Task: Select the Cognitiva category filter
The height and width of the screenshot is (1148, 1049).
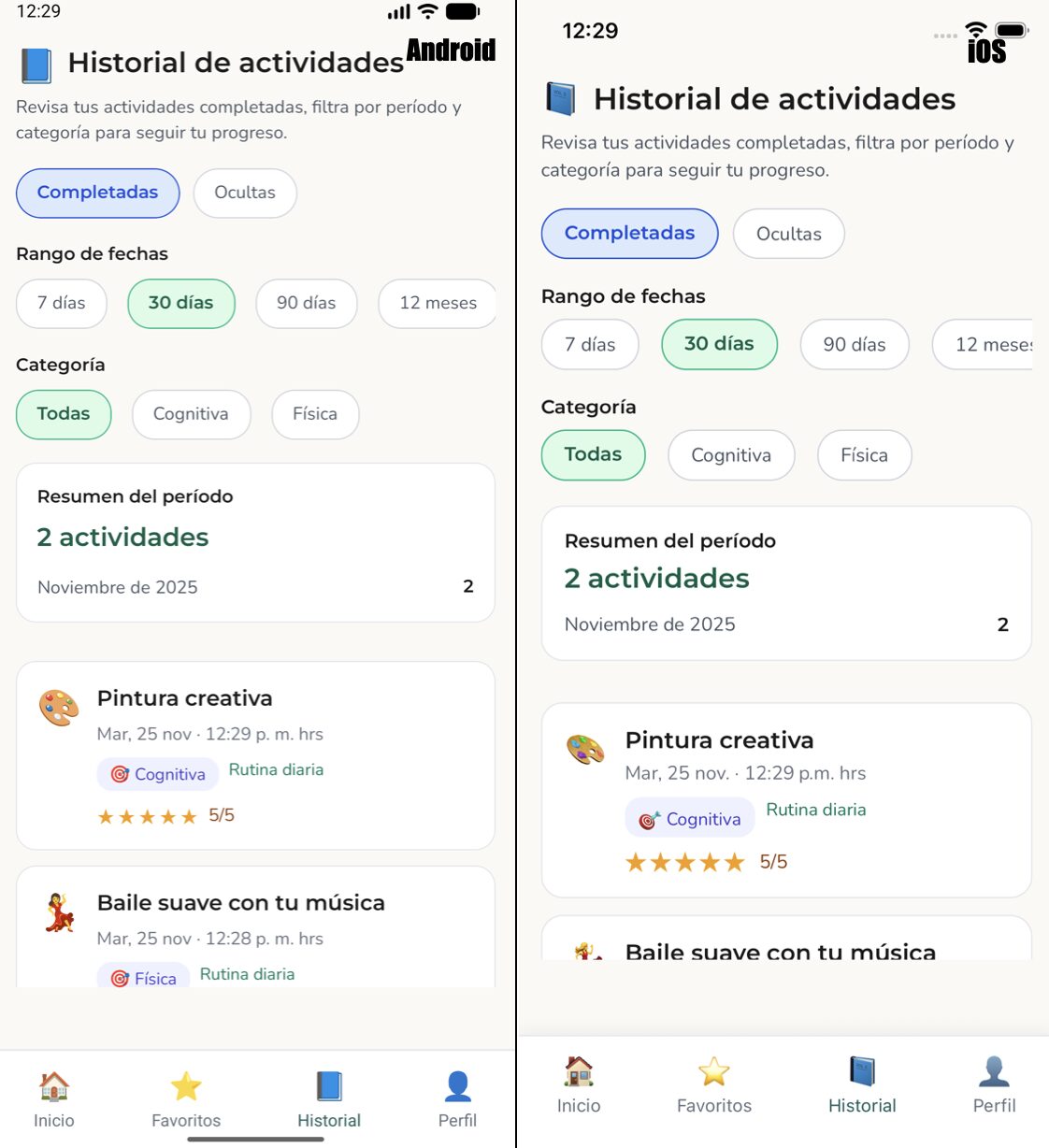Action: [191, 414]
